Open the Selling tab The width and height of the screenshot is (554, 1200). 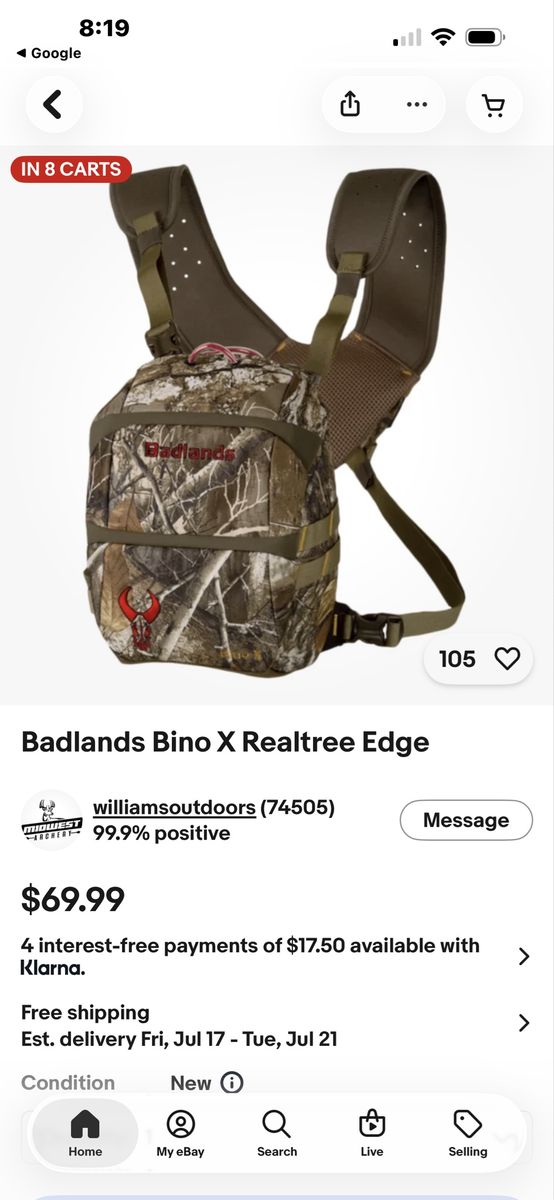click(x=468, y=1133)
